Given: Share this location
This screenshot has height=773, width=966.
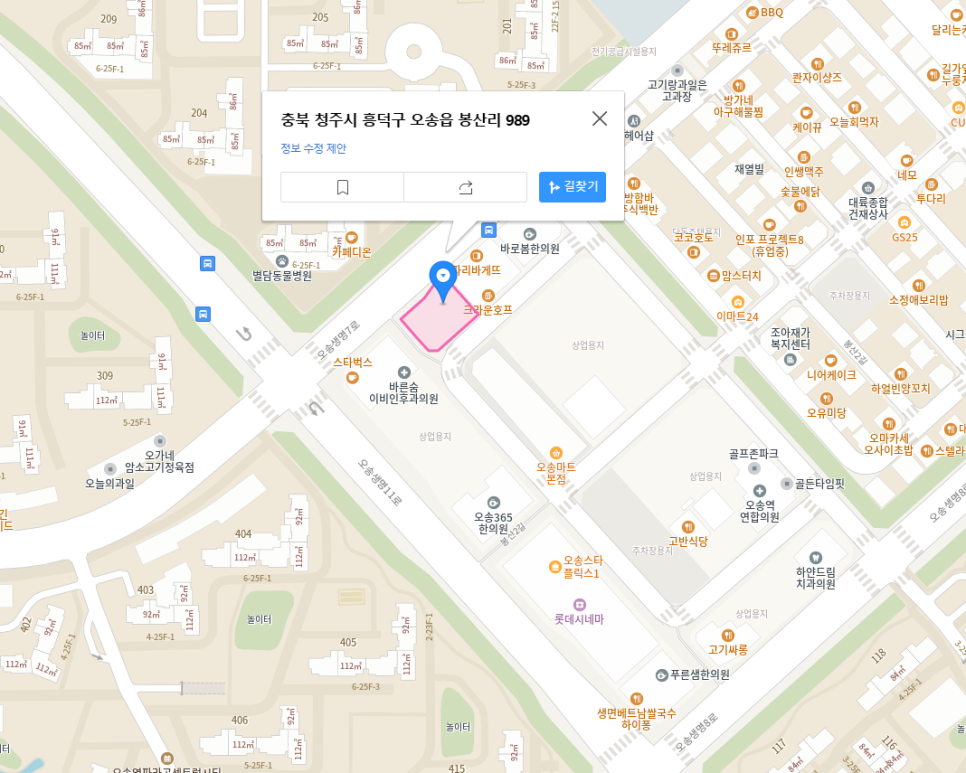Looking at the screenshot, I should click(x=465, y=187).
